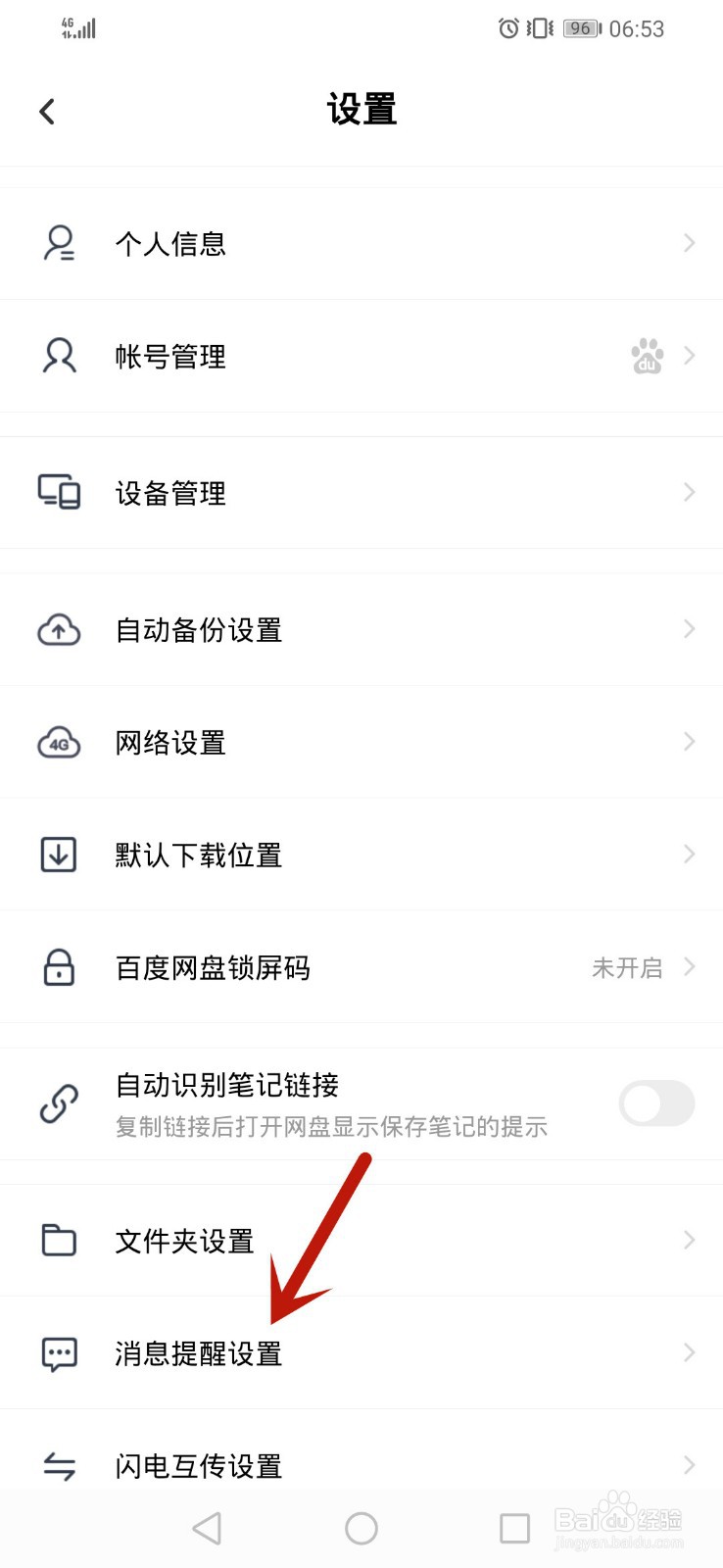
Task: Open 百度网盘锁屏码 settings
Action: coord(361,967)
